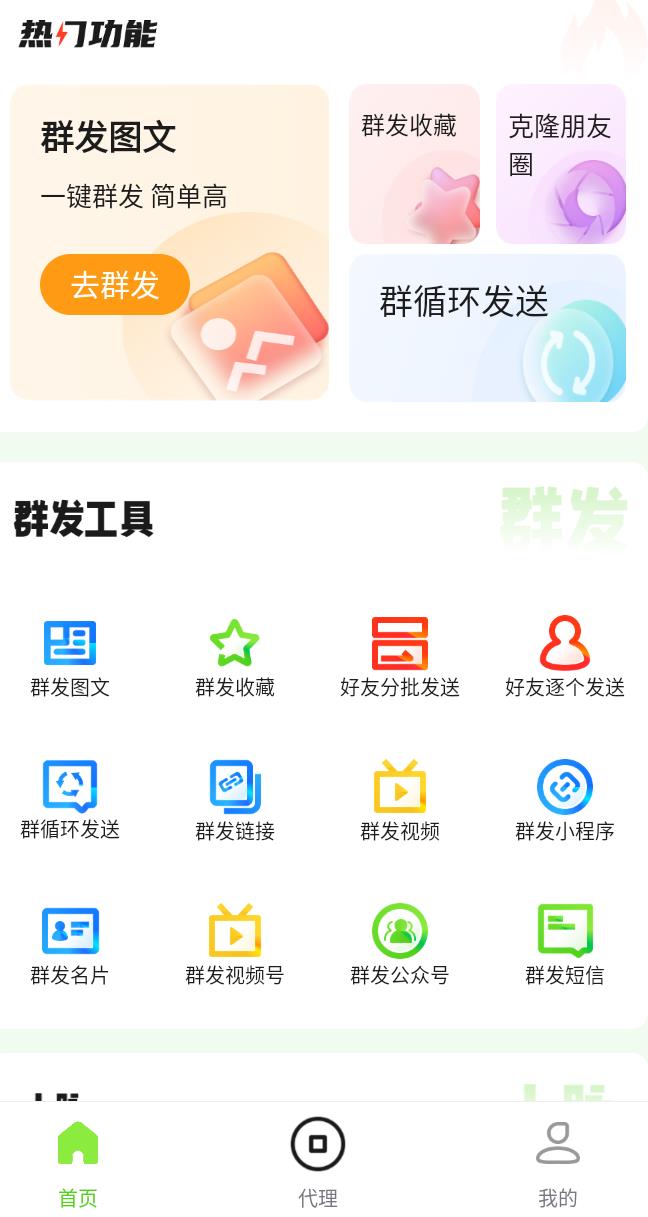
Task: Open 群发短信 tool
Action: (565, 944)
